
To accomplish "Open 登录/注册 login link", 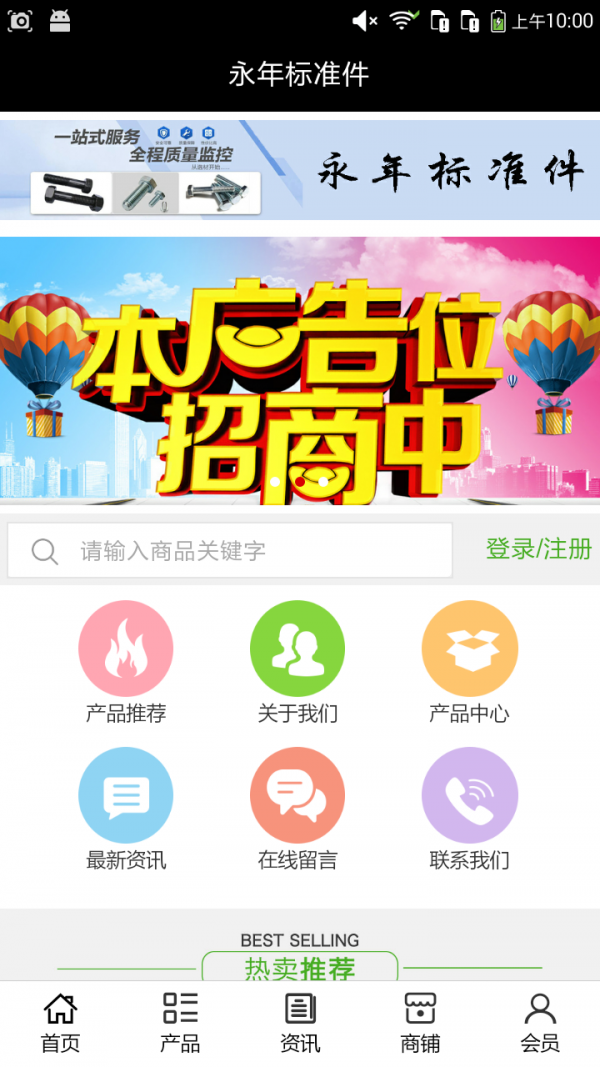I will pyautogui.click(x=538, y=548).
